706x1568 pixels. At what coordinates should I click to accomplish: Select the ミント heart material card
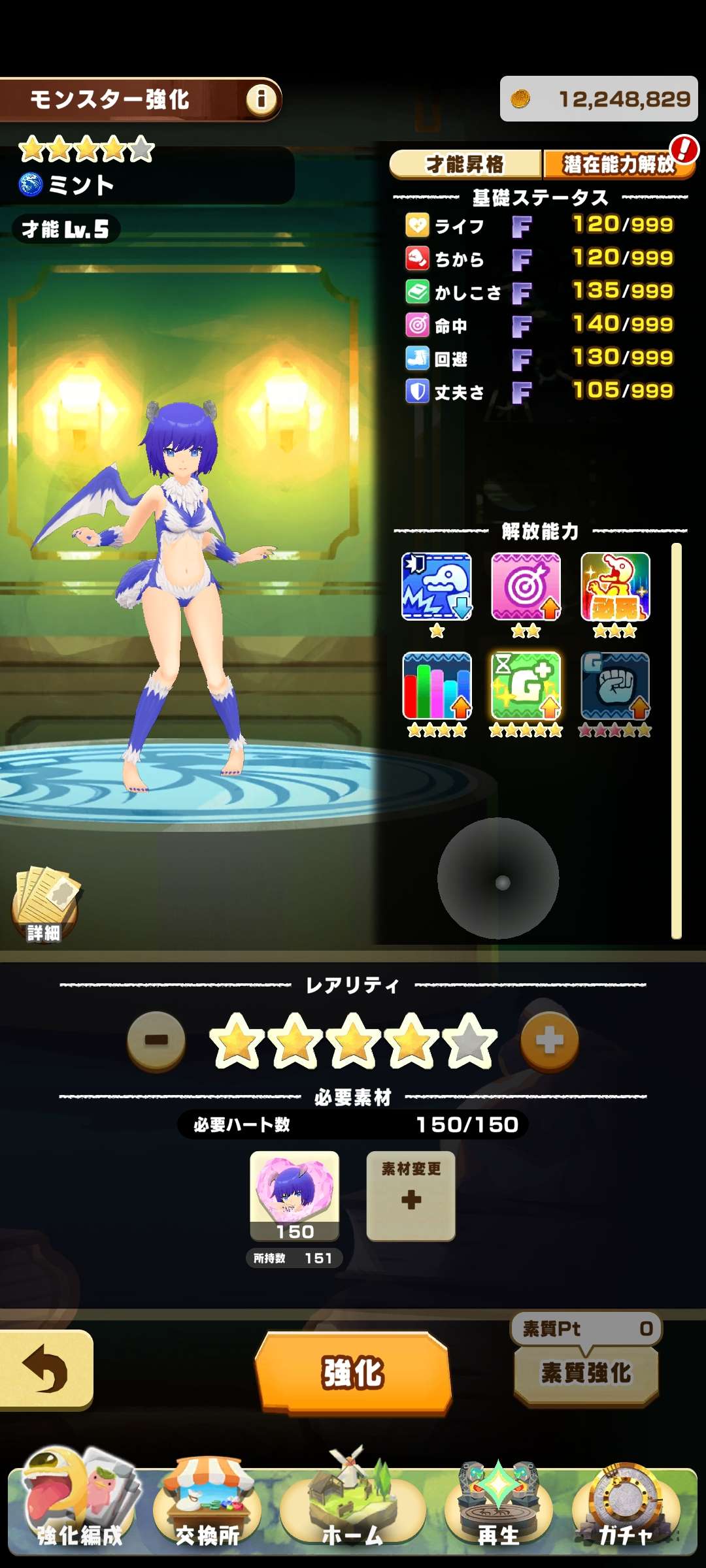click(295, 1196)
